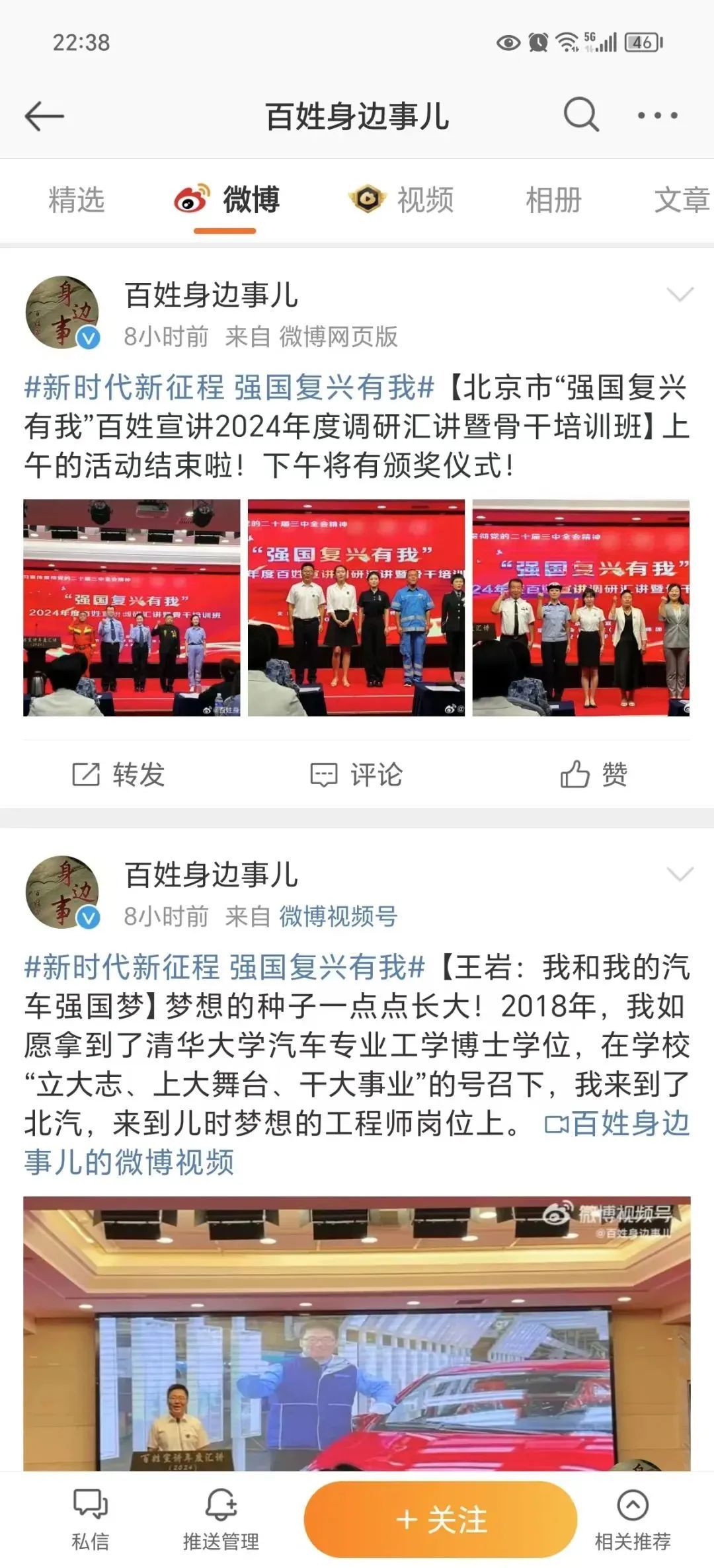Screen dimensions: 714x1568
Task: Show 相关推荐 related recommendations
Action: coord(633,1520)
